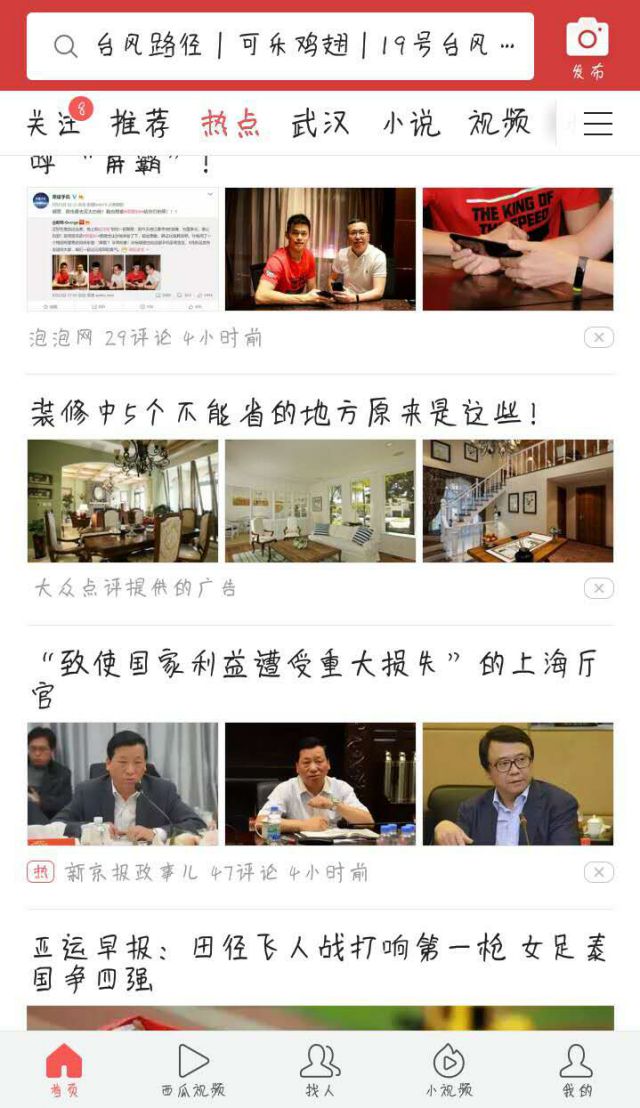Viewport: 640px width, 1108px height.
Task: Open the 装修中5个不能省的地方 ad
Action: 285,413
